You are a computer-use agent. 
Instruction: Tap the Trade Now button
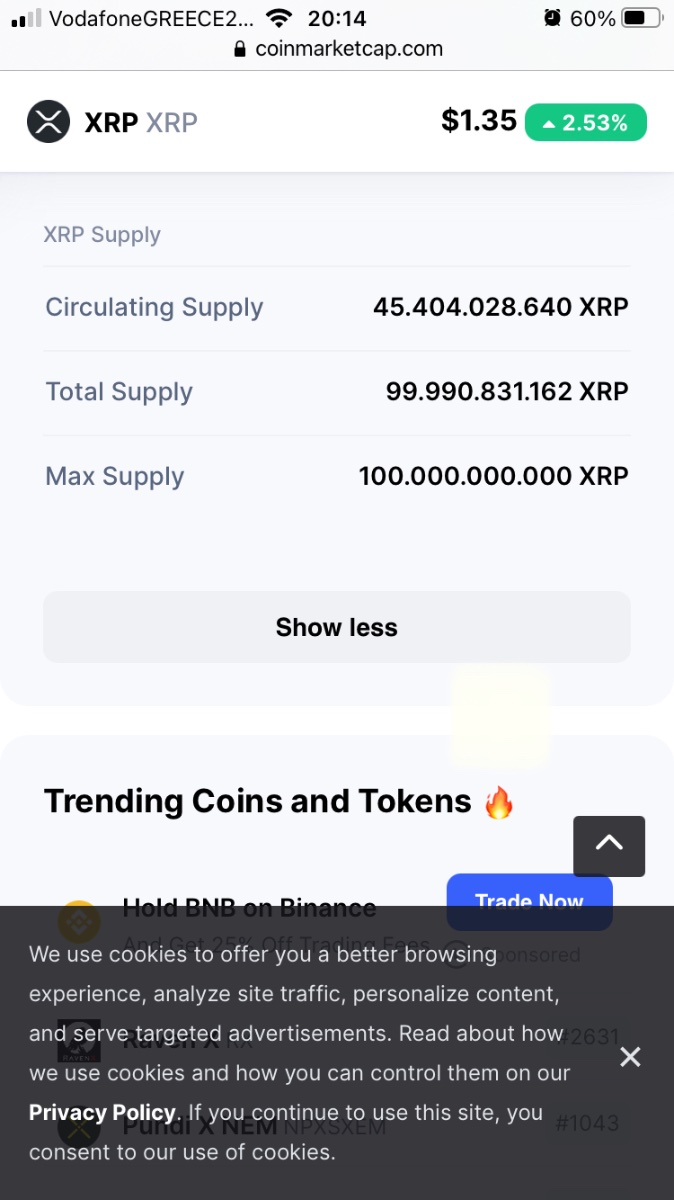[529, 902]
